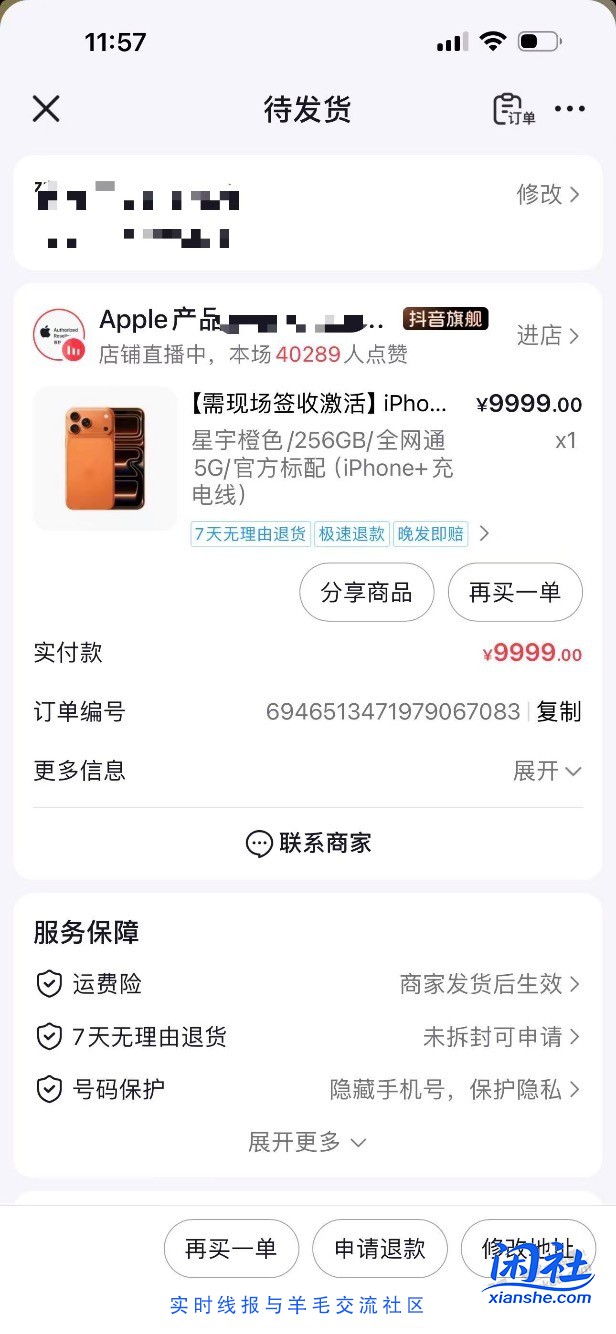Tap 修改 to edit the shipping address

[547, 194]
